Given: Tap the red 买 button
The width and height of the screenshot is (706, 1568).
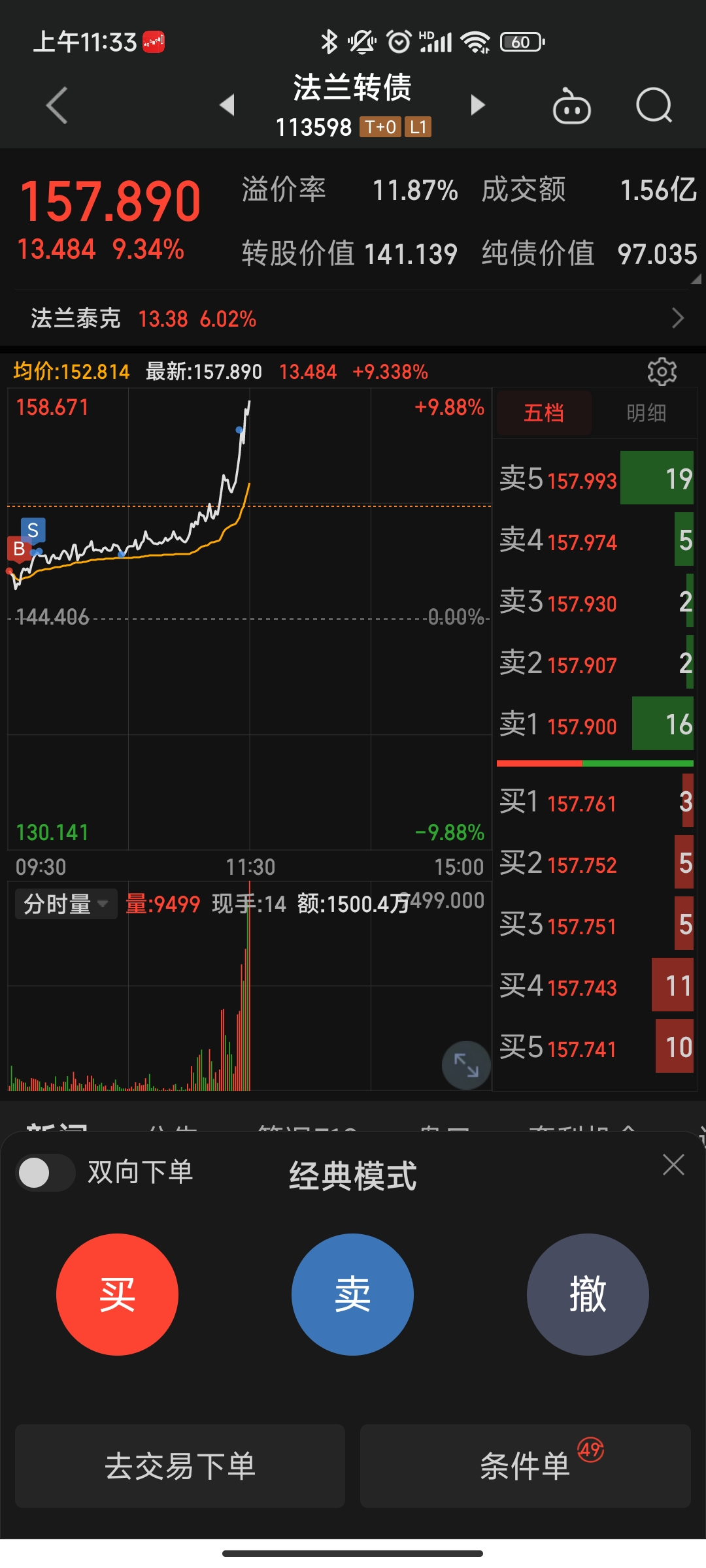Looking at the screenshot, I should [117, 1294].
